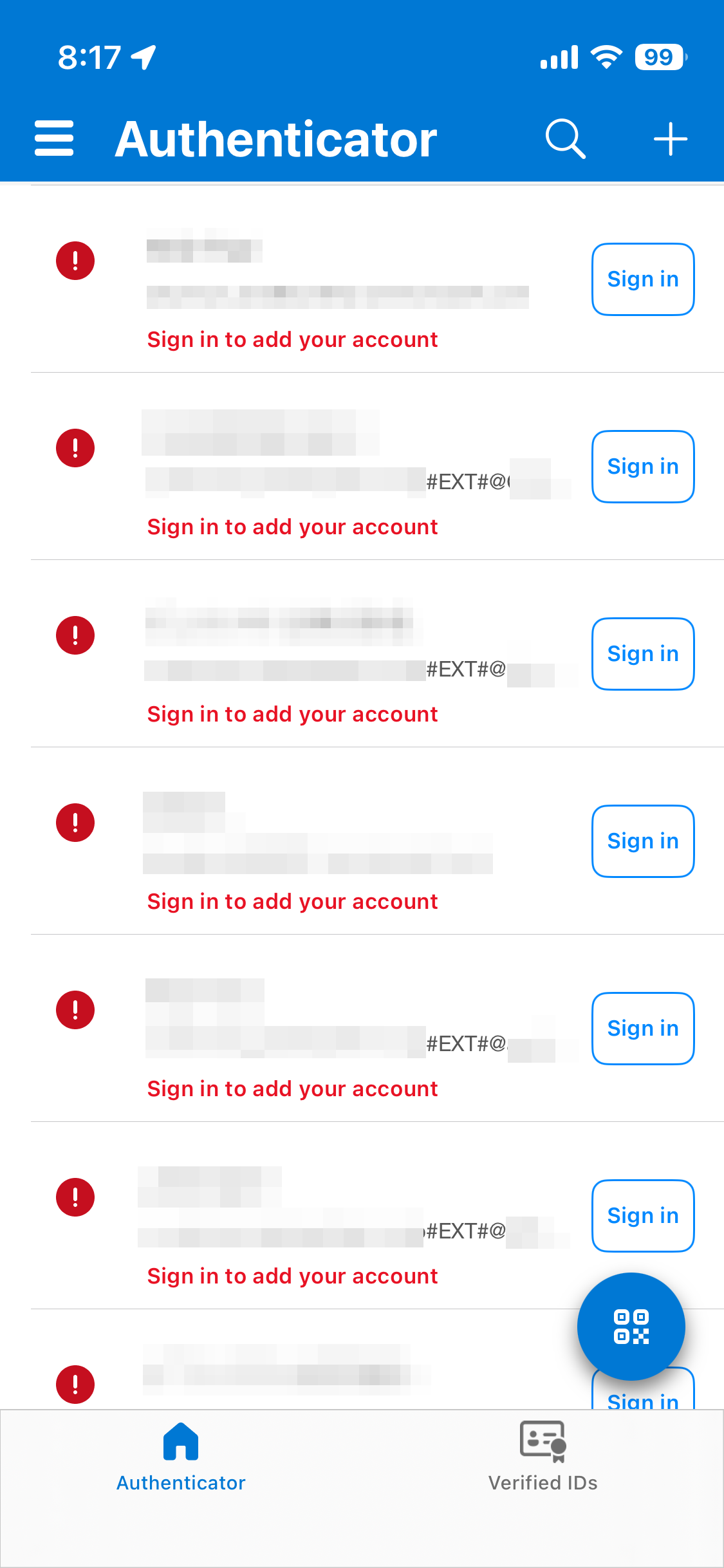Screen dimensions: 724x1568
Task: Click the red alert badge on the second account
Action: coord(75,447)
